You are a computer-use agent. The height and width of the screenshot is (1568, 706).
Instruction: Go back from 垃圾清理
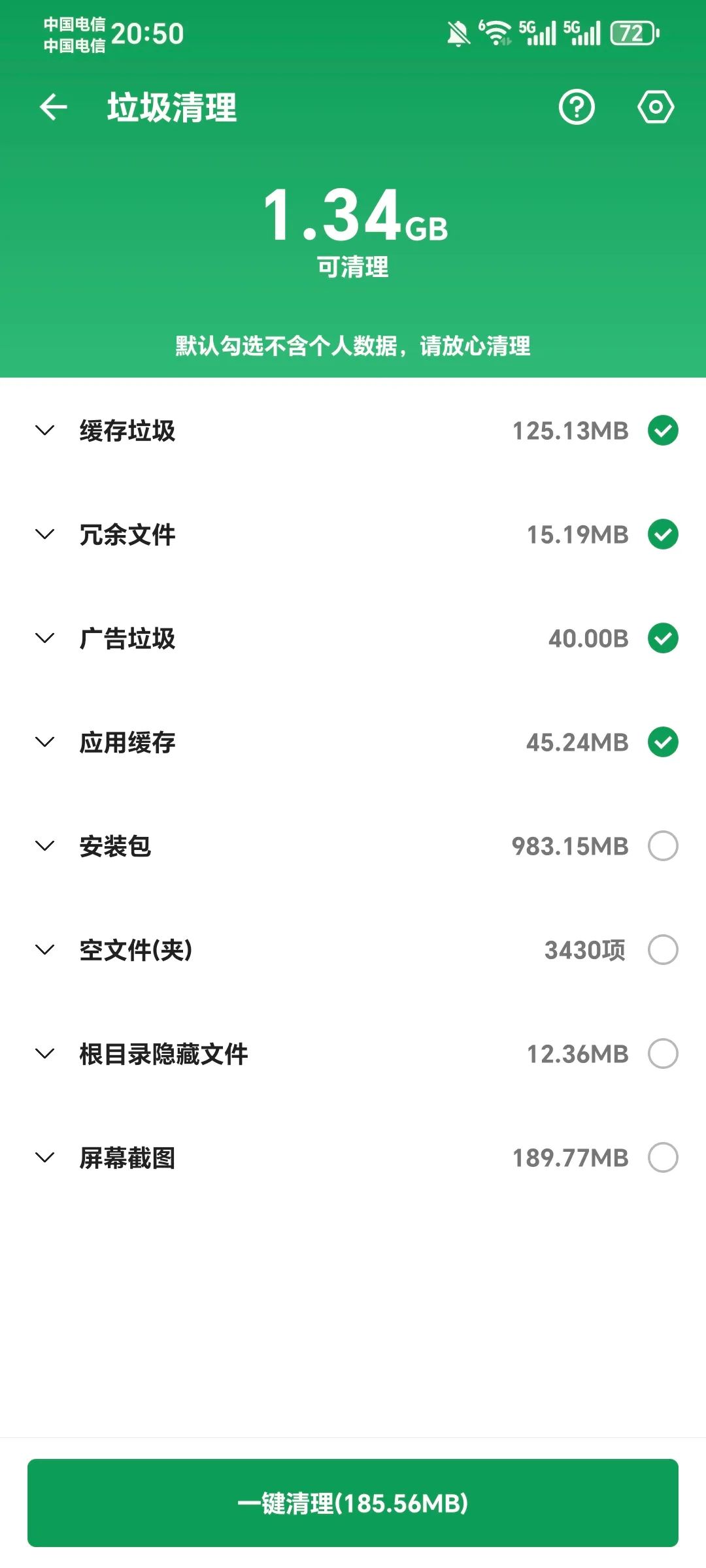point(54,107)
